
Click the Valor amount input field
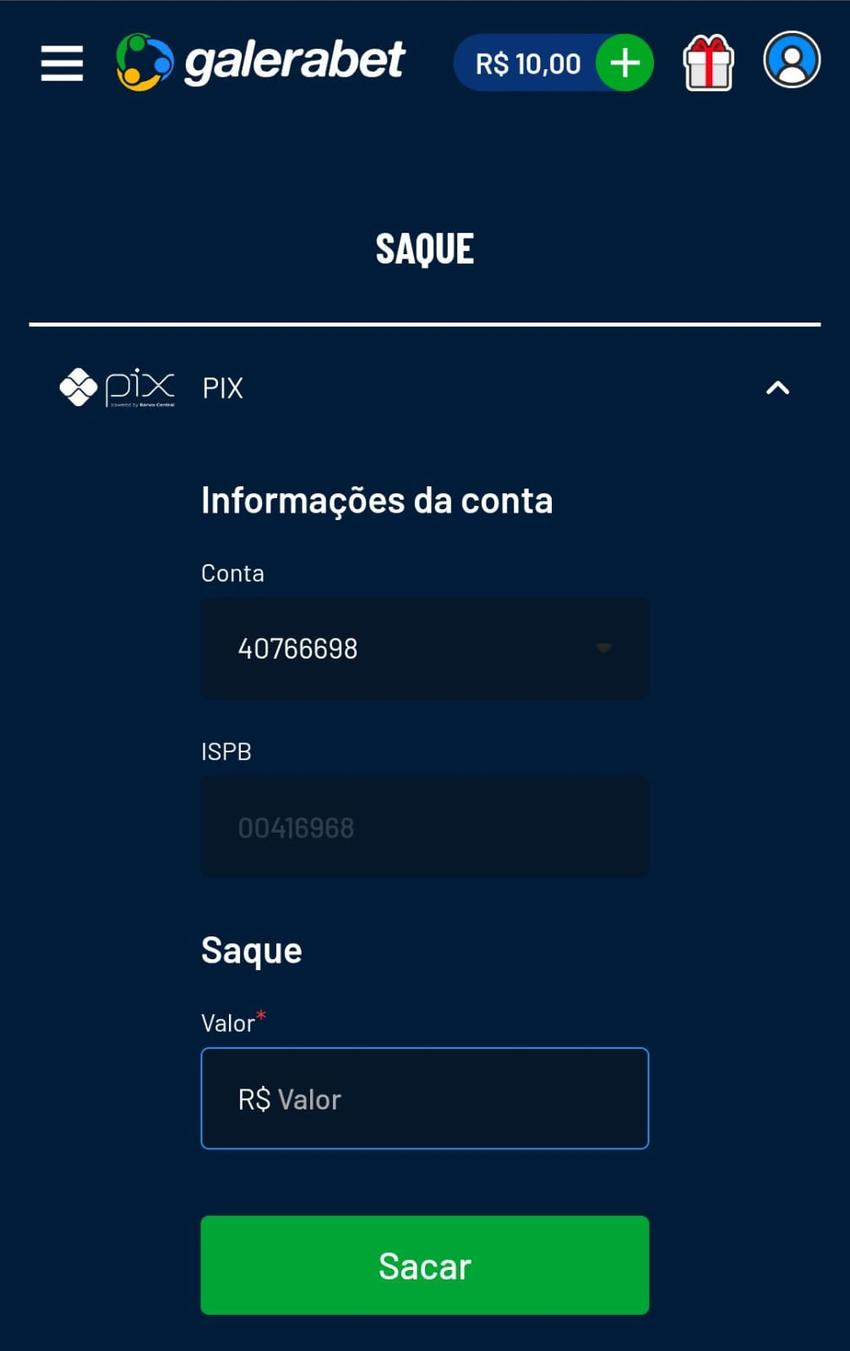424,1098
